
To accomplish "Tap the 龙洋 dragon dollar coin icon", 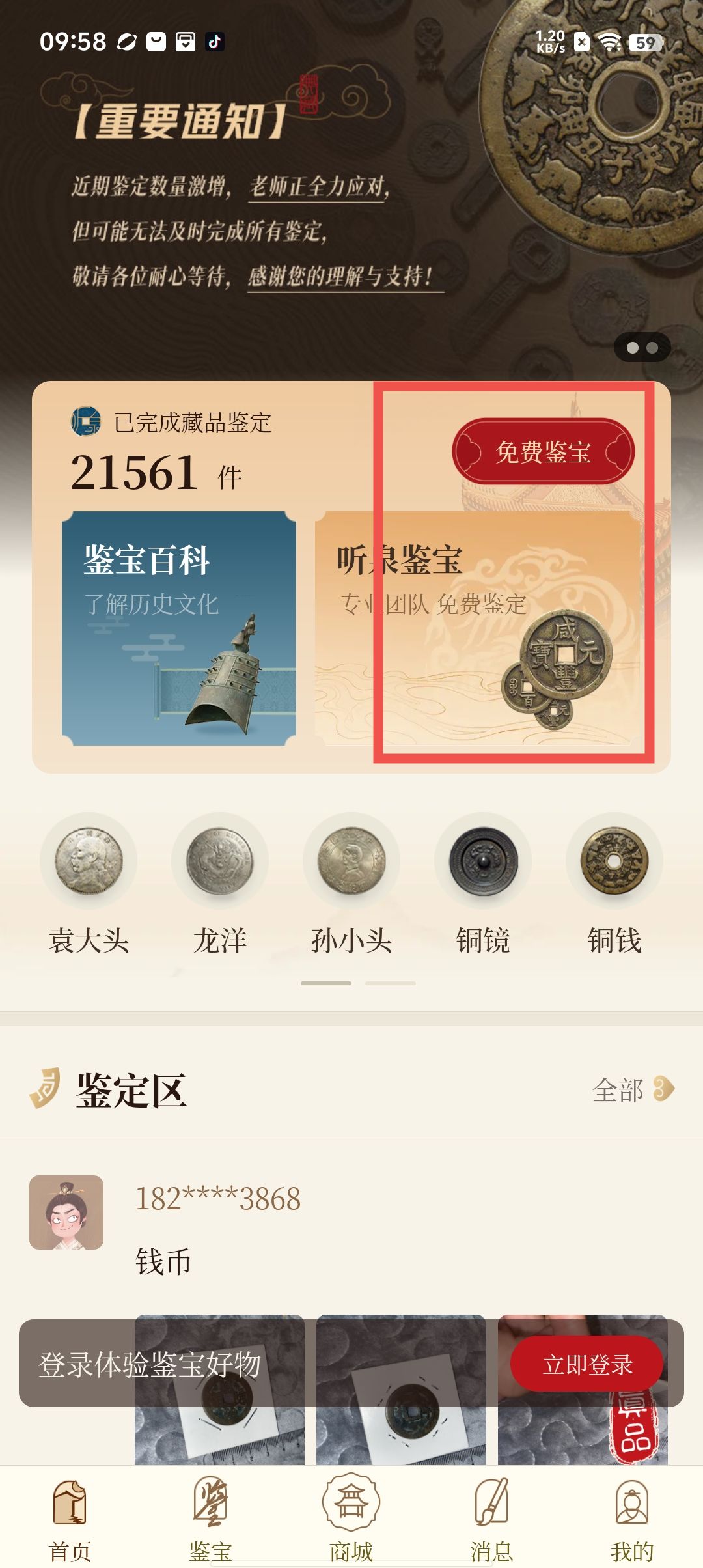I will [220, 861].
